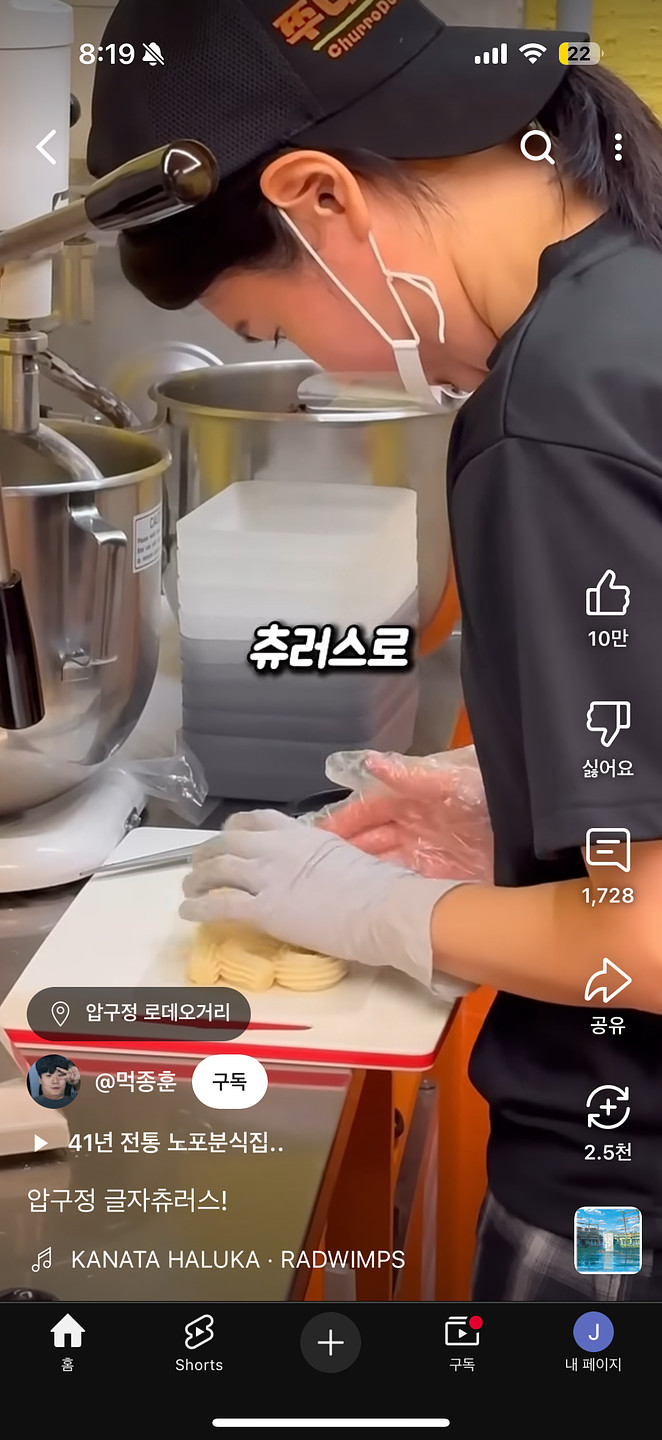Create new content with the plus button

click(x=331, y=1342)
